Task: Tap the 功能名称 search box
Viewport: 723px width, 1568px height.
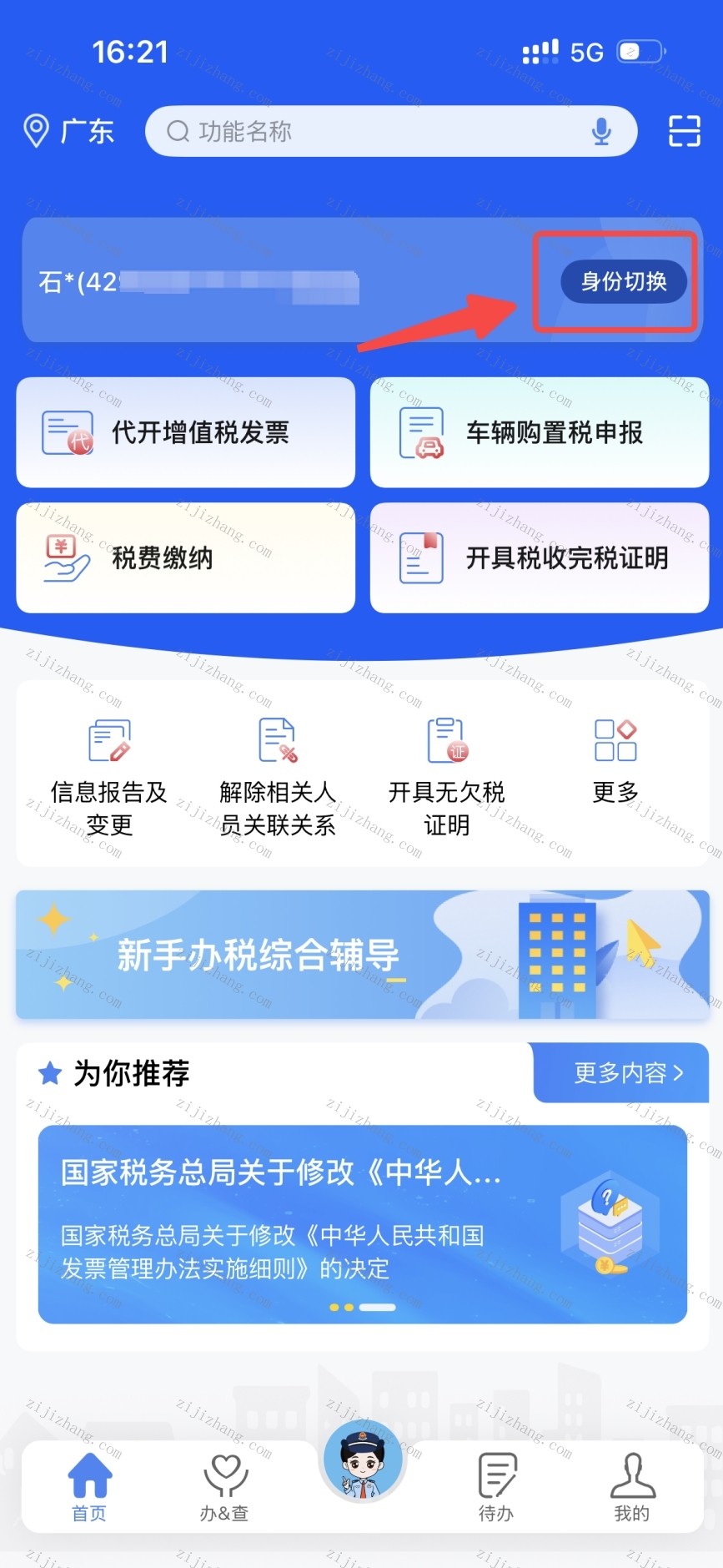Action: click(367, 131)
